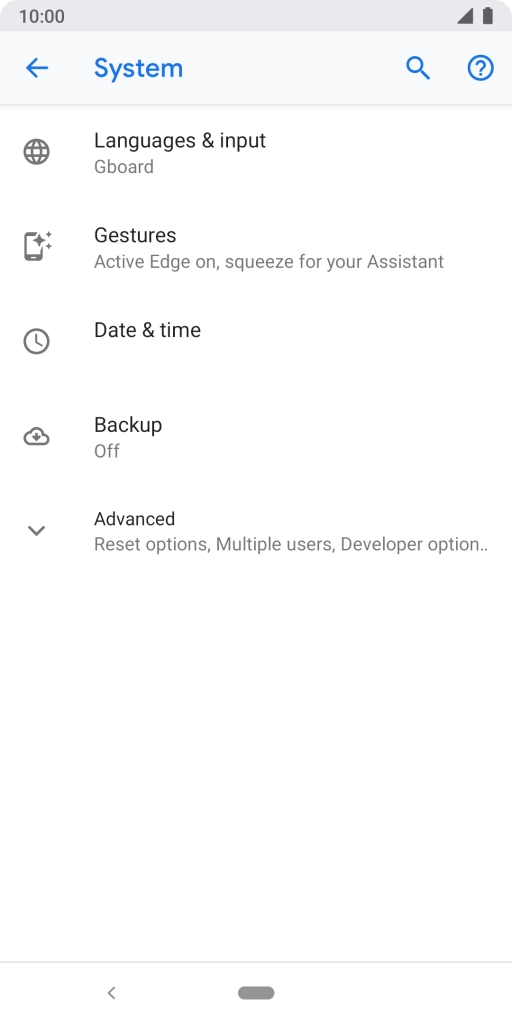Open Languages & input settings
This screenshot has height=1024, width=512.
tap(256, 152)
